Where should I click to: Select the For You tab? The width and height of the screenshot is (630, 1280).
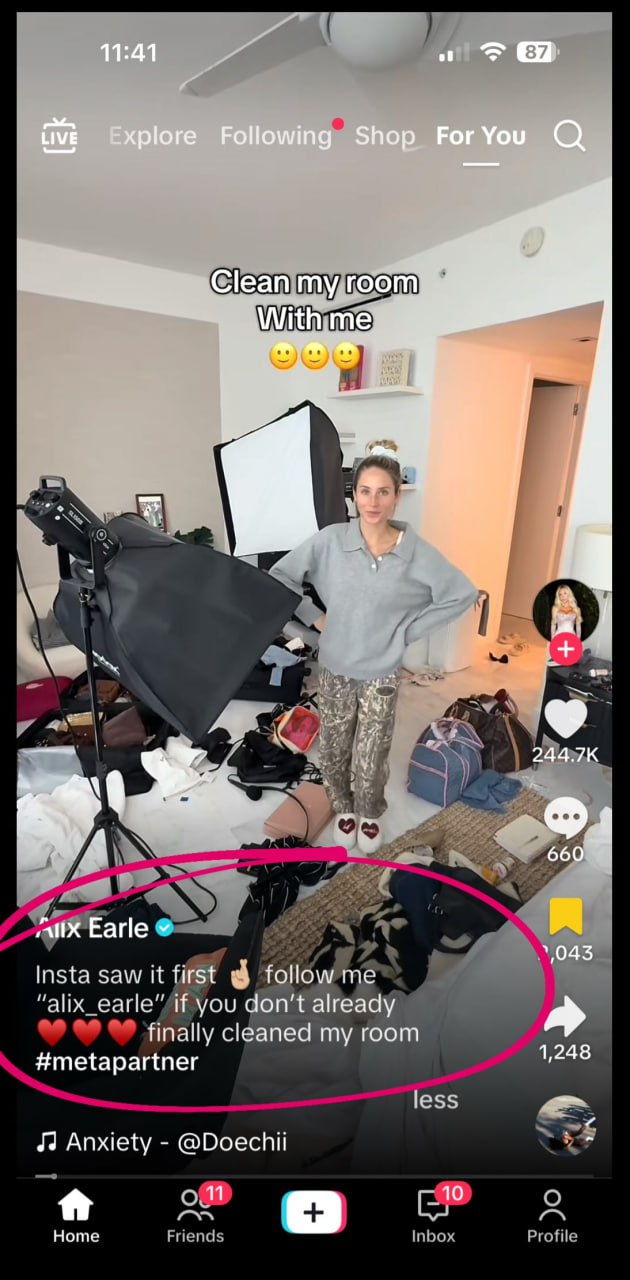(481, 136)
